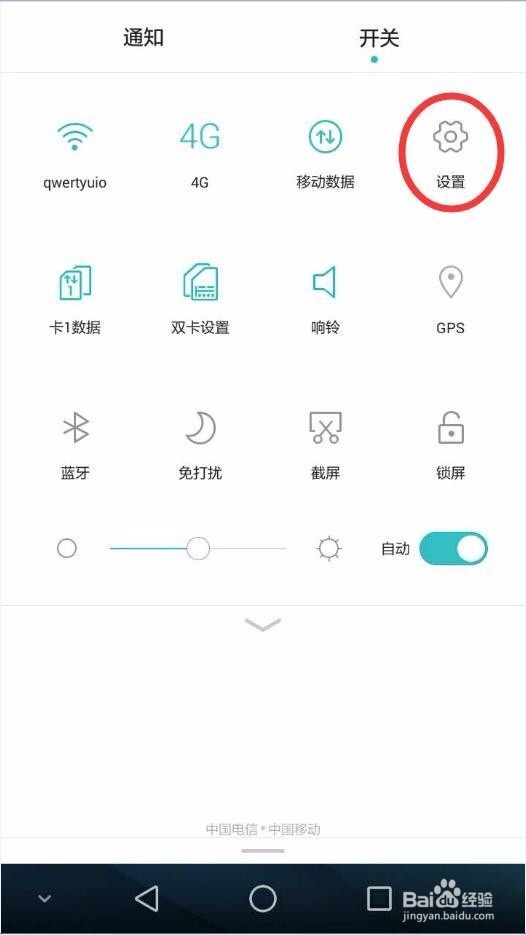
Task: Tap the 卡1数据 toggle
Action: [x=75, y=299]
